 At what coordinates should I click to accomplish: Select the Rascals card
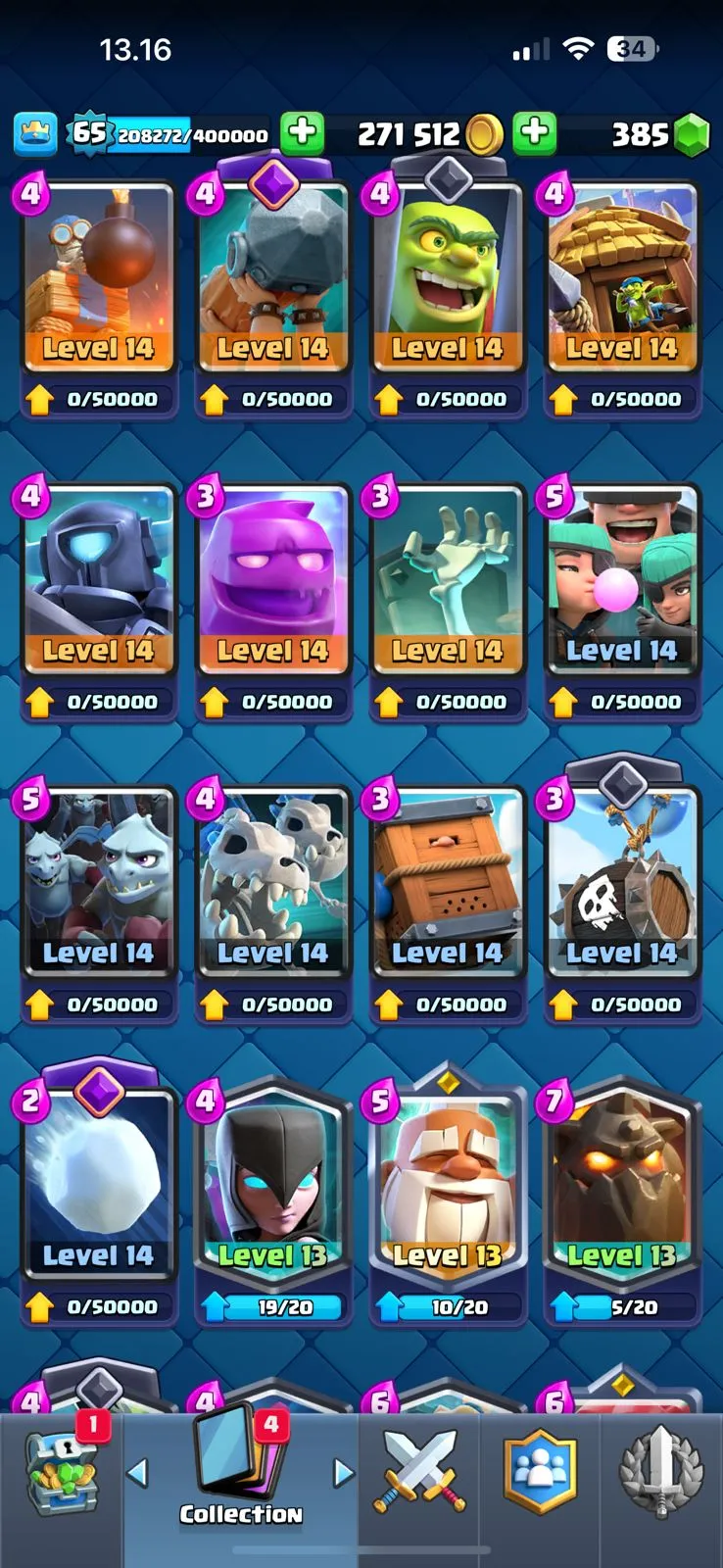pyautogui.click(x=621, y=583)
